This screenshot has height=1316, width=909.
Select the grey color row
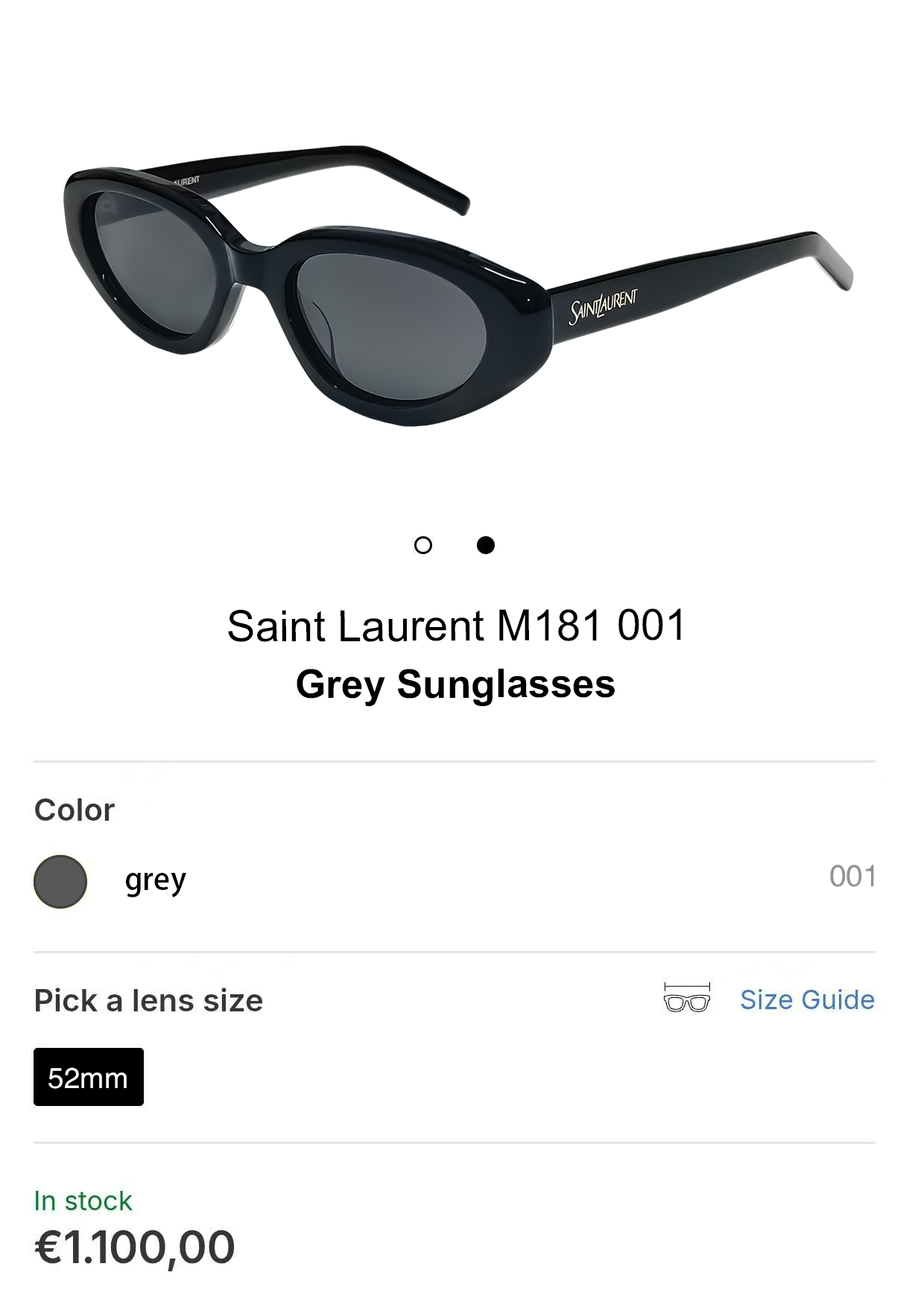click(298, 880)
